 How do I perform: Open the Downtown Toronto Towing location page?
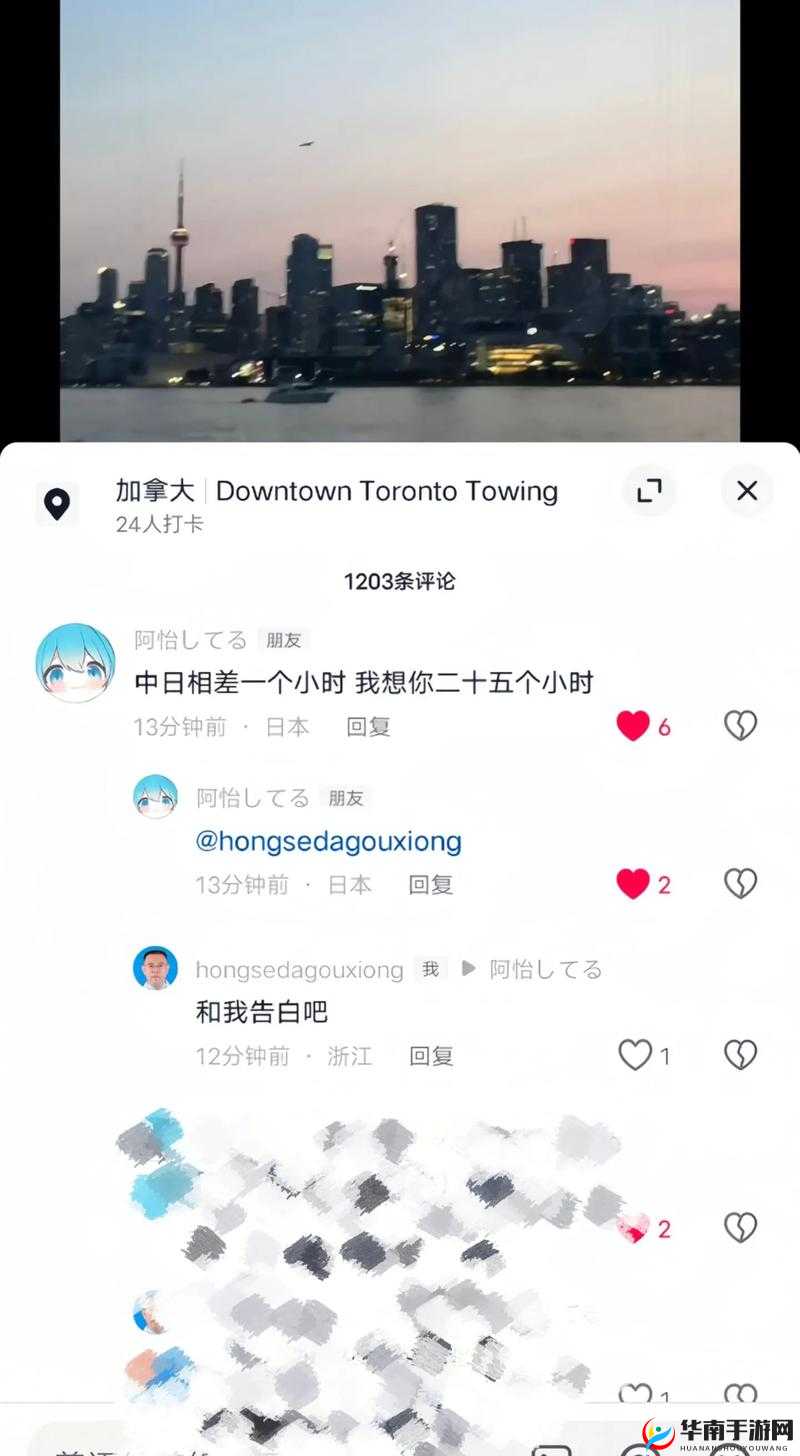pos(387,491)
